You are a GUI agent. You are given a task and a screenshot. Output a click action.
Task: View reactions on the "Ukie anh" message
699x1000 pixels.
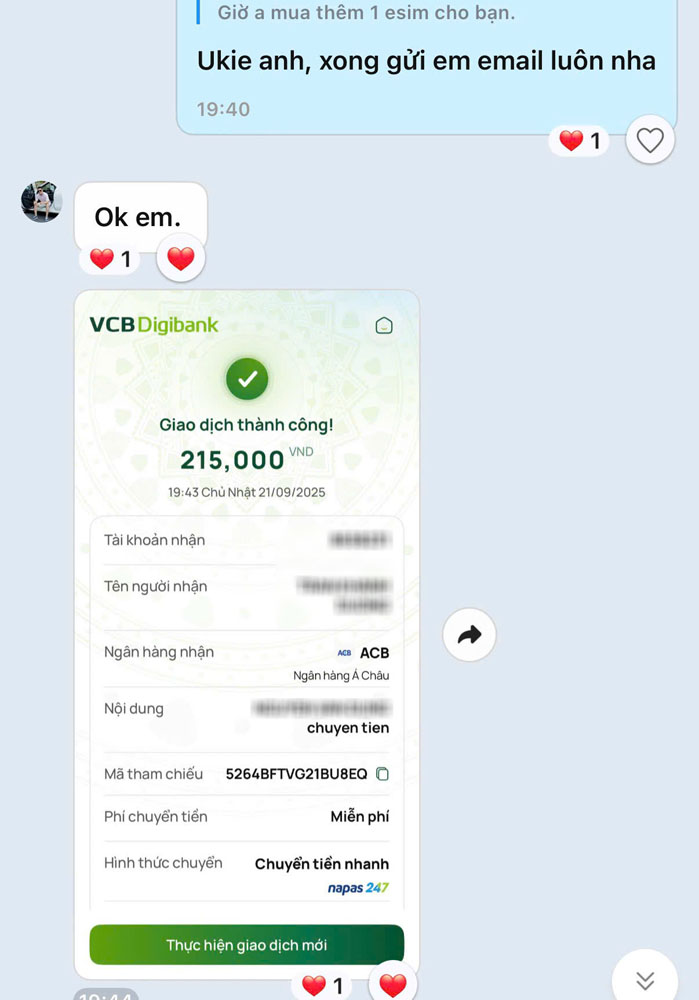pyautogui.click(x=581, y=141)
